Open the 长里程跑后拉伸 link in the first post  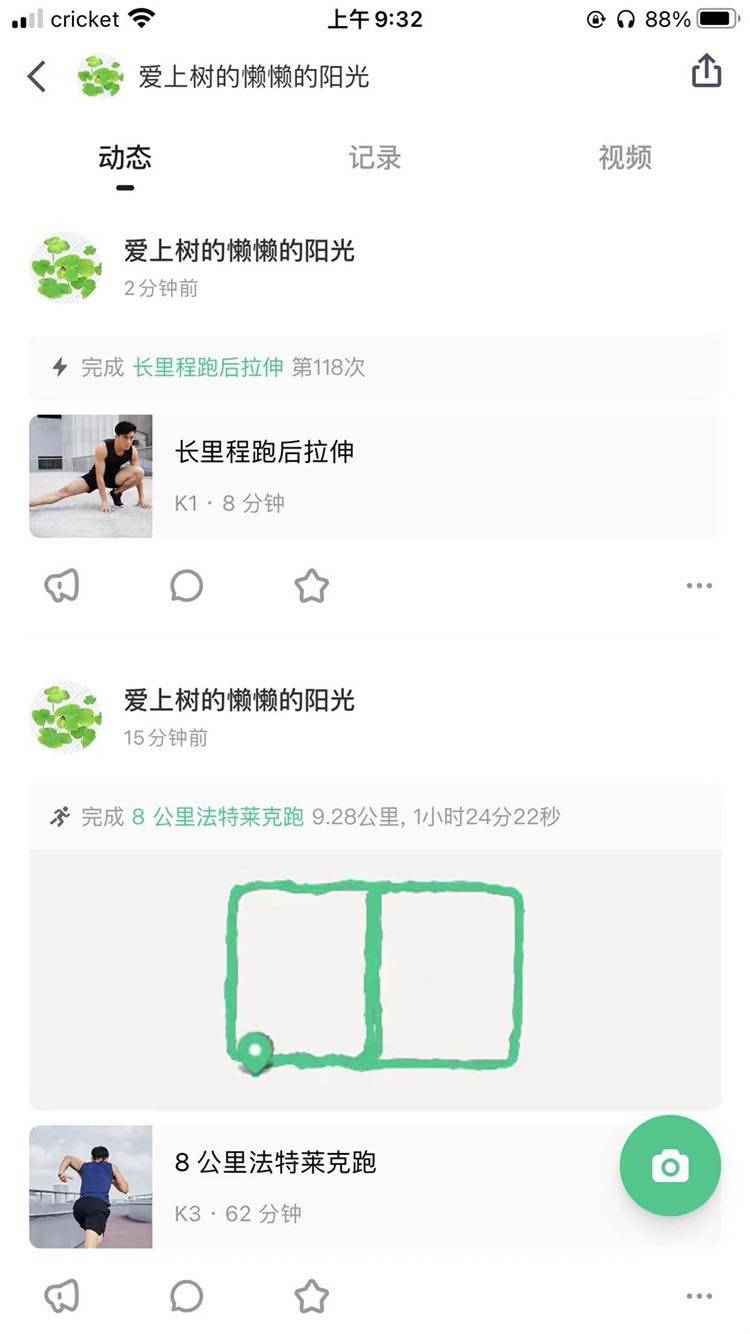pos(208,367)
